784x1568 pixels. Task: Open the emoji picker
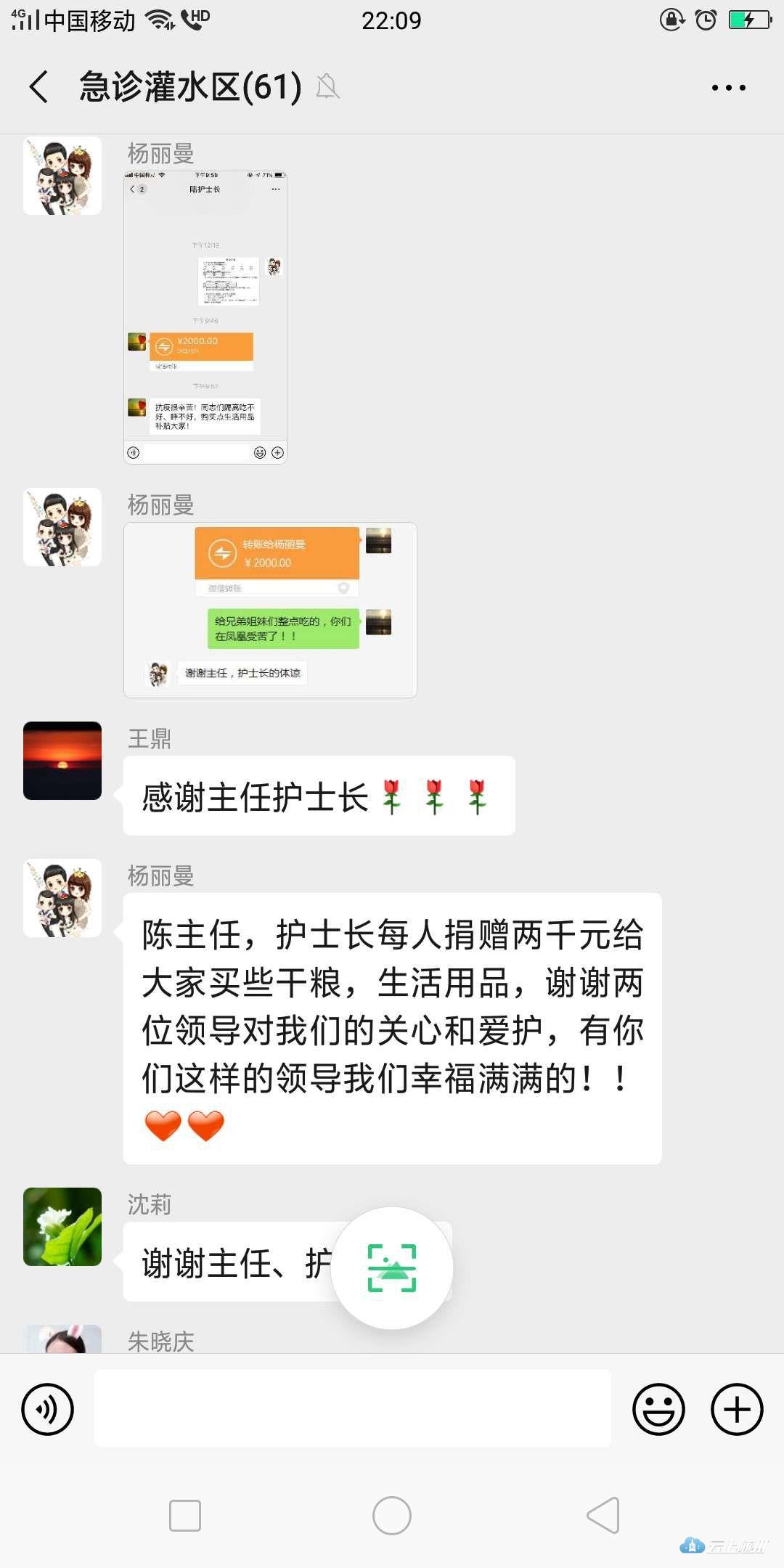point(658,1410)
